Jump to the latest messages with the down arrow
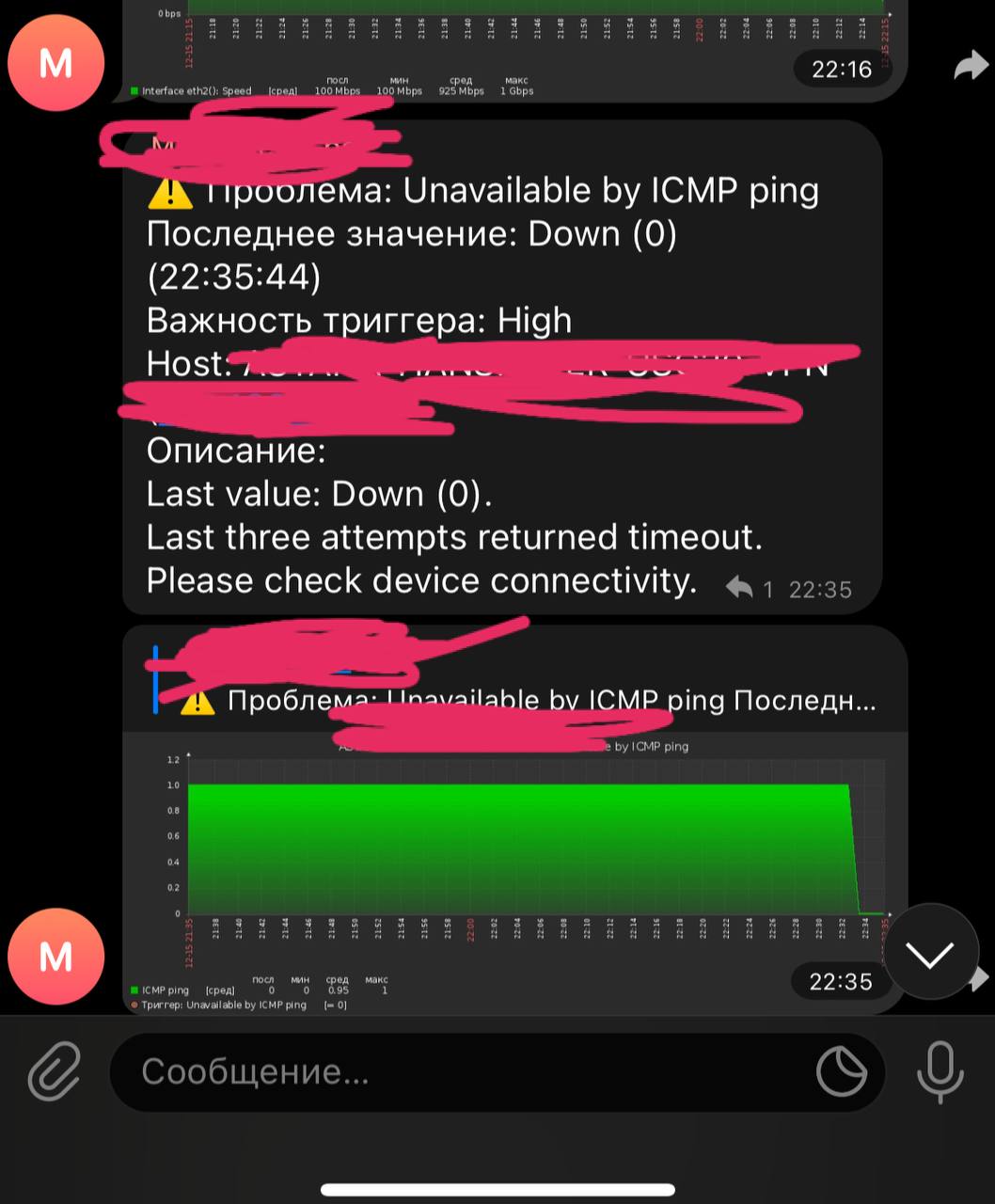 pos(930,954)
